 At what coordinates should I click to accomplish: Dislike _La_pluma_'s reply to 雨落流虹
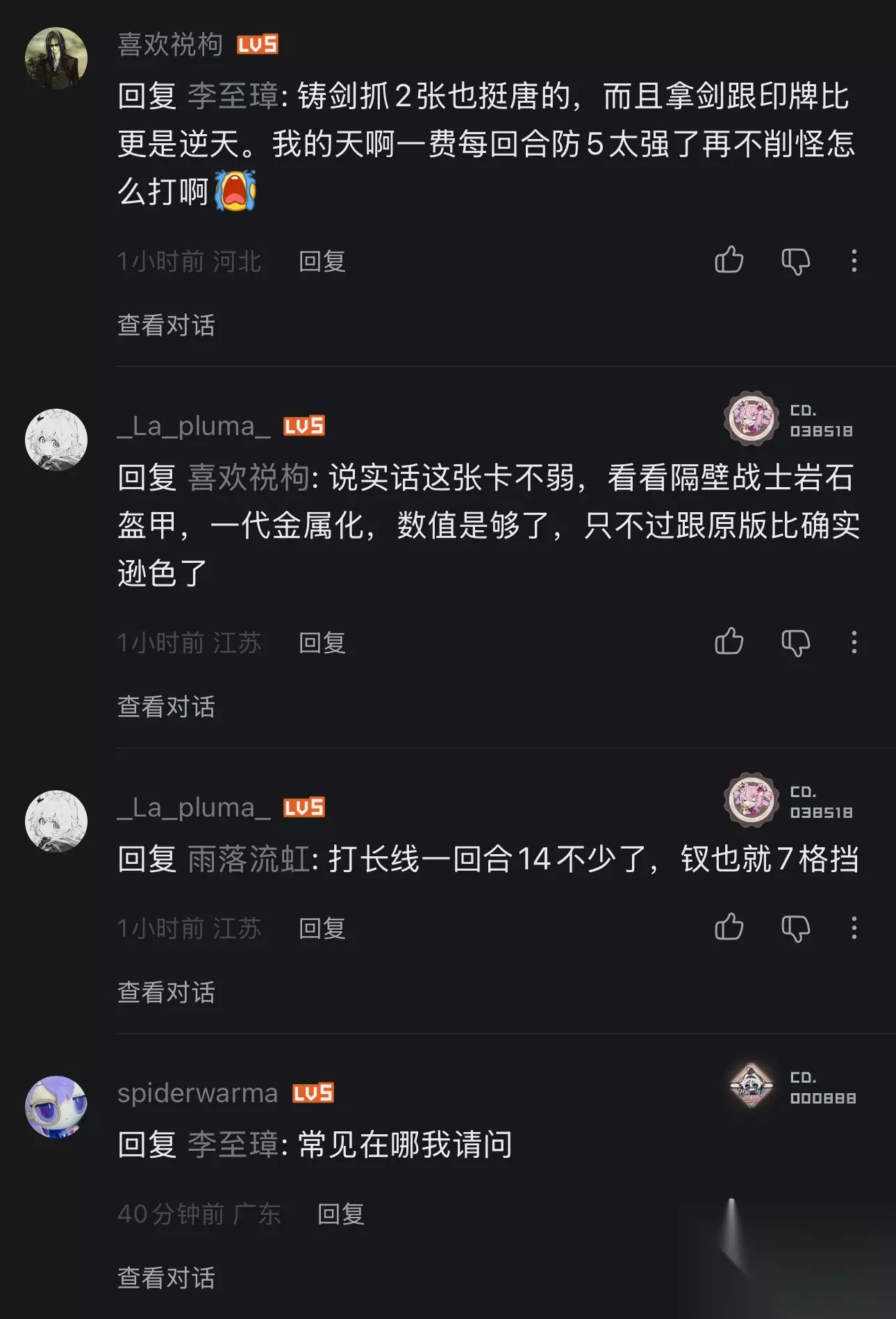pos(795,928)
